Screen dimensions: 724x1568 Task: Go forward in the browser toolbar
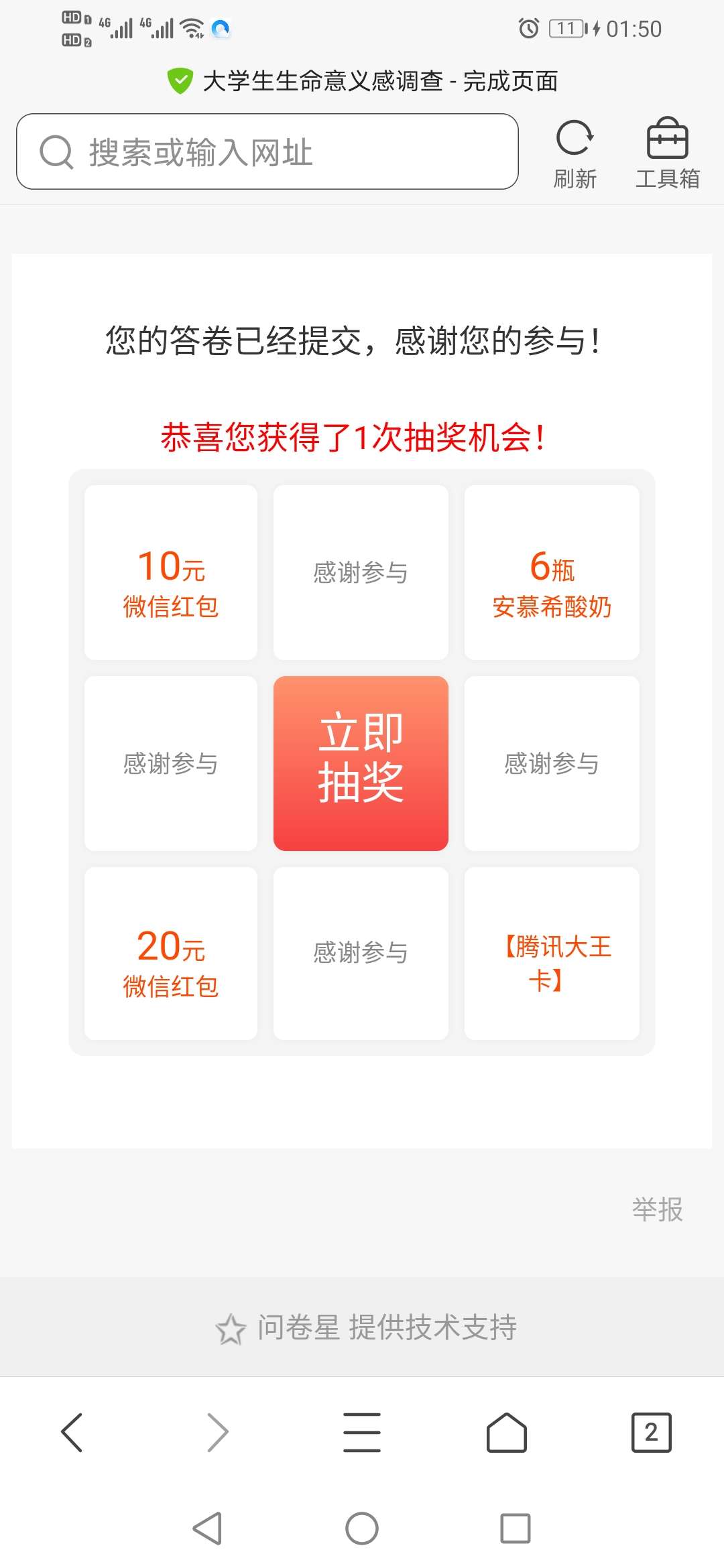click(x=217, y=1433)
